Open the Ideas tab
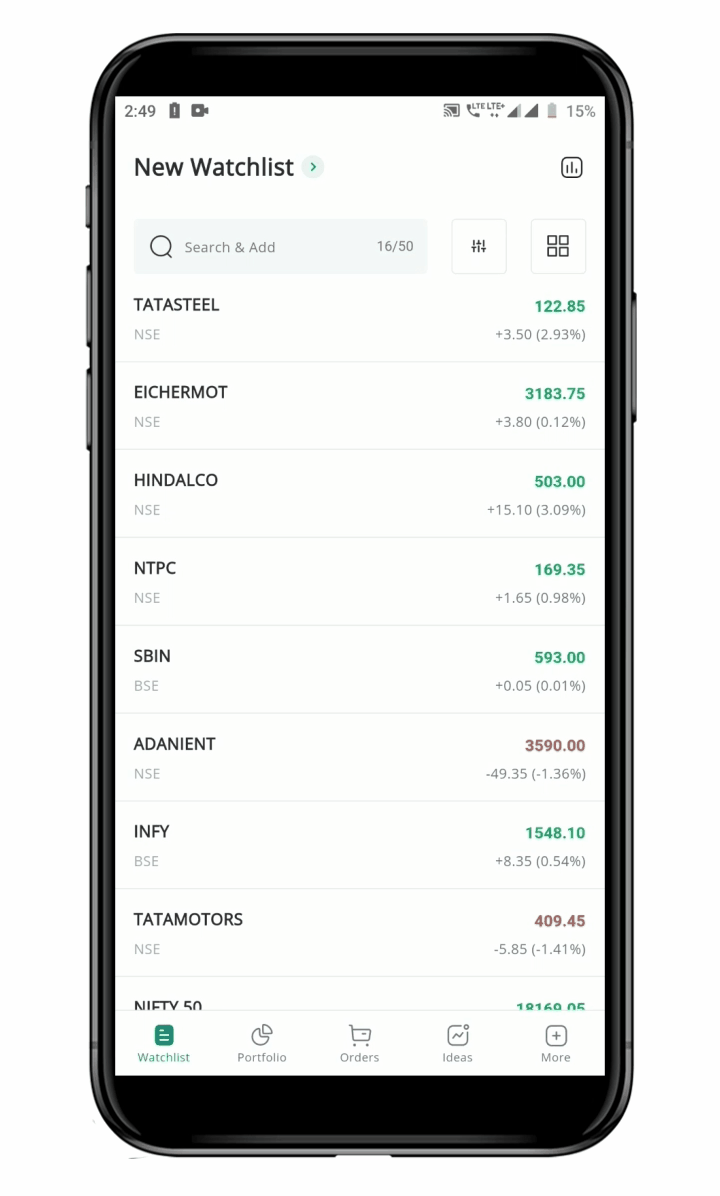720x1196 pixels. pos(457,1043)
